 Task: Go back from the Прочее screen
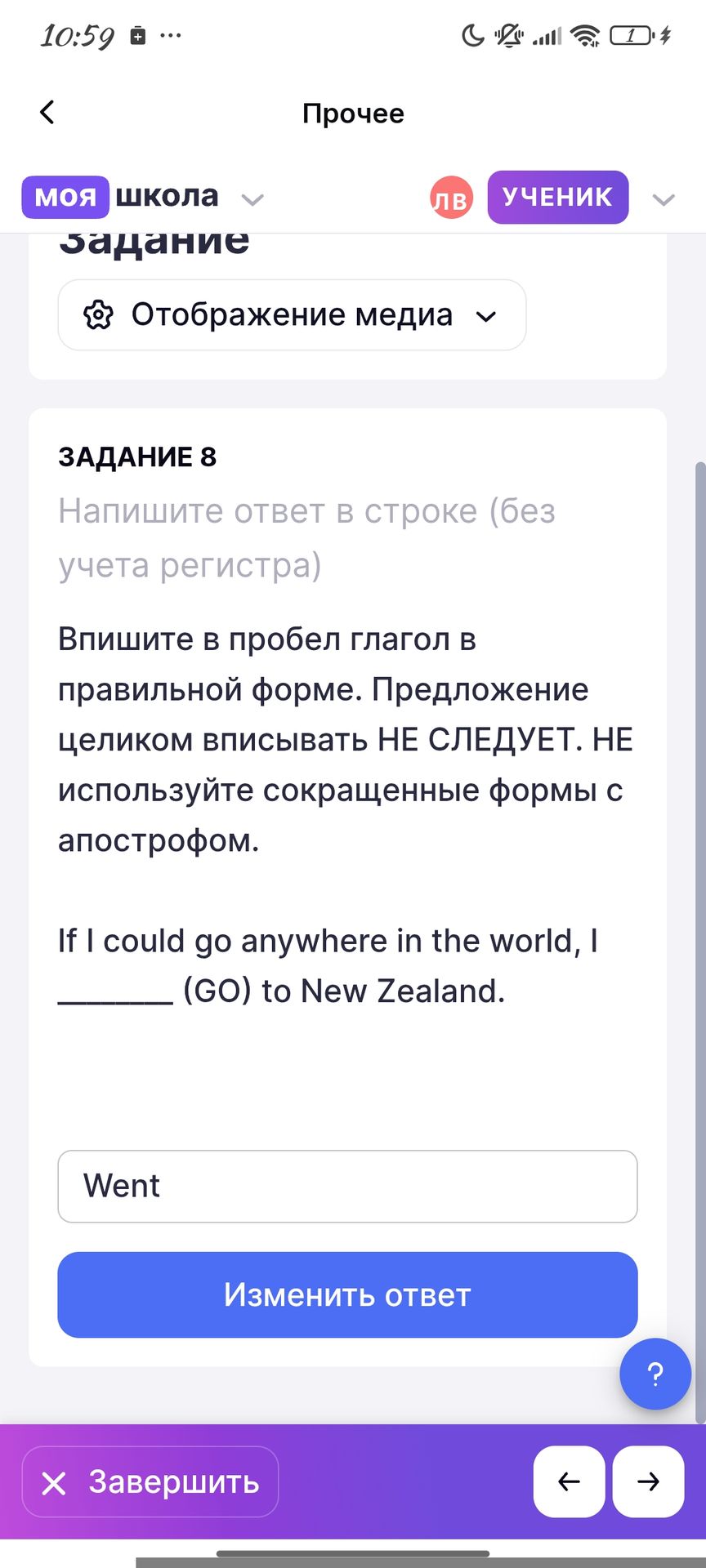47,113
